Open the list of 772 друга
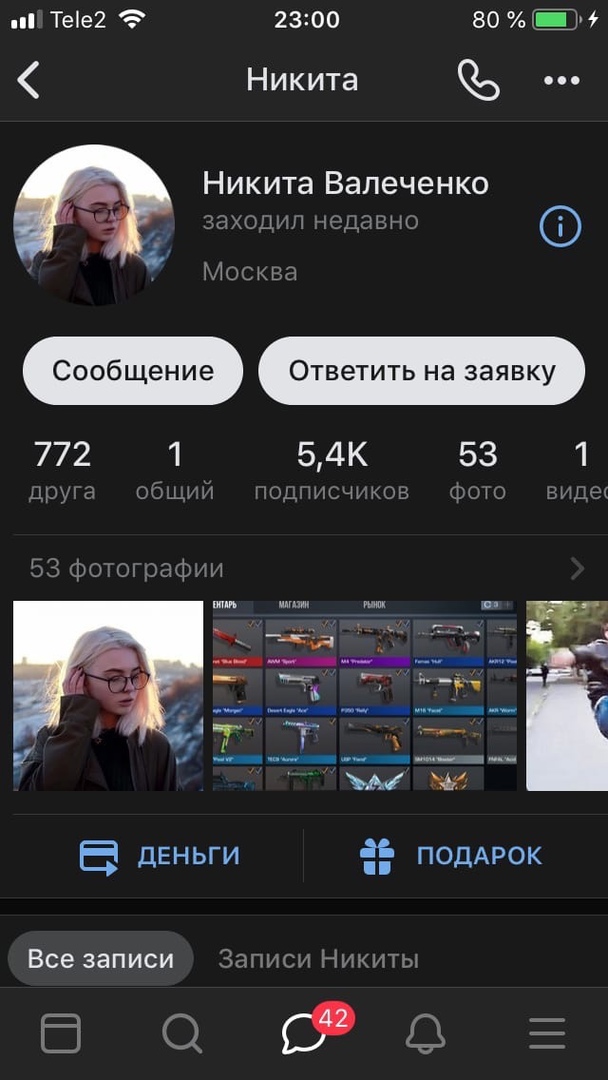The width and height of the screenshot is (608, 1080). (62, 470)
